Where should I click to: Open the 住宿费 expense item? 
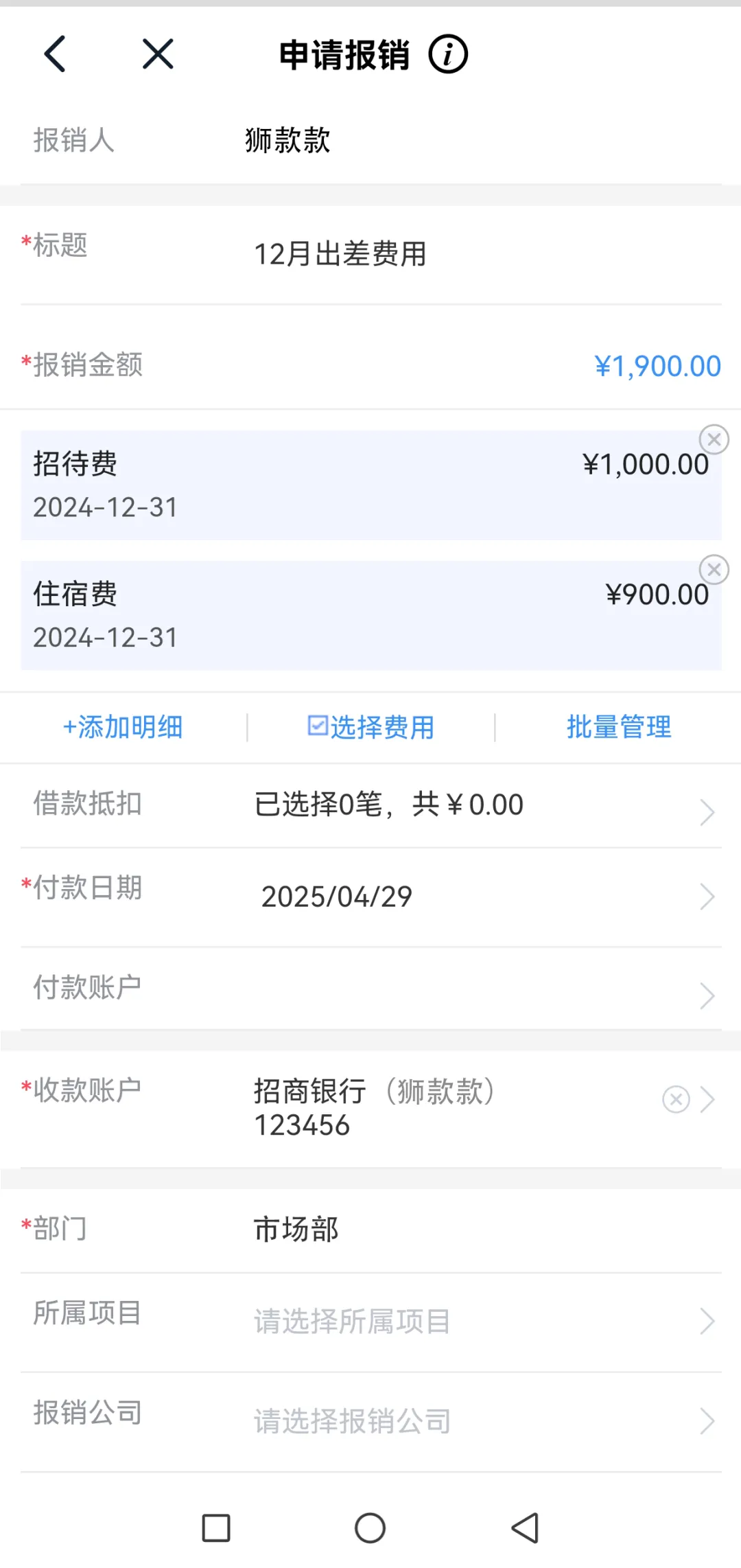point(370,615)
